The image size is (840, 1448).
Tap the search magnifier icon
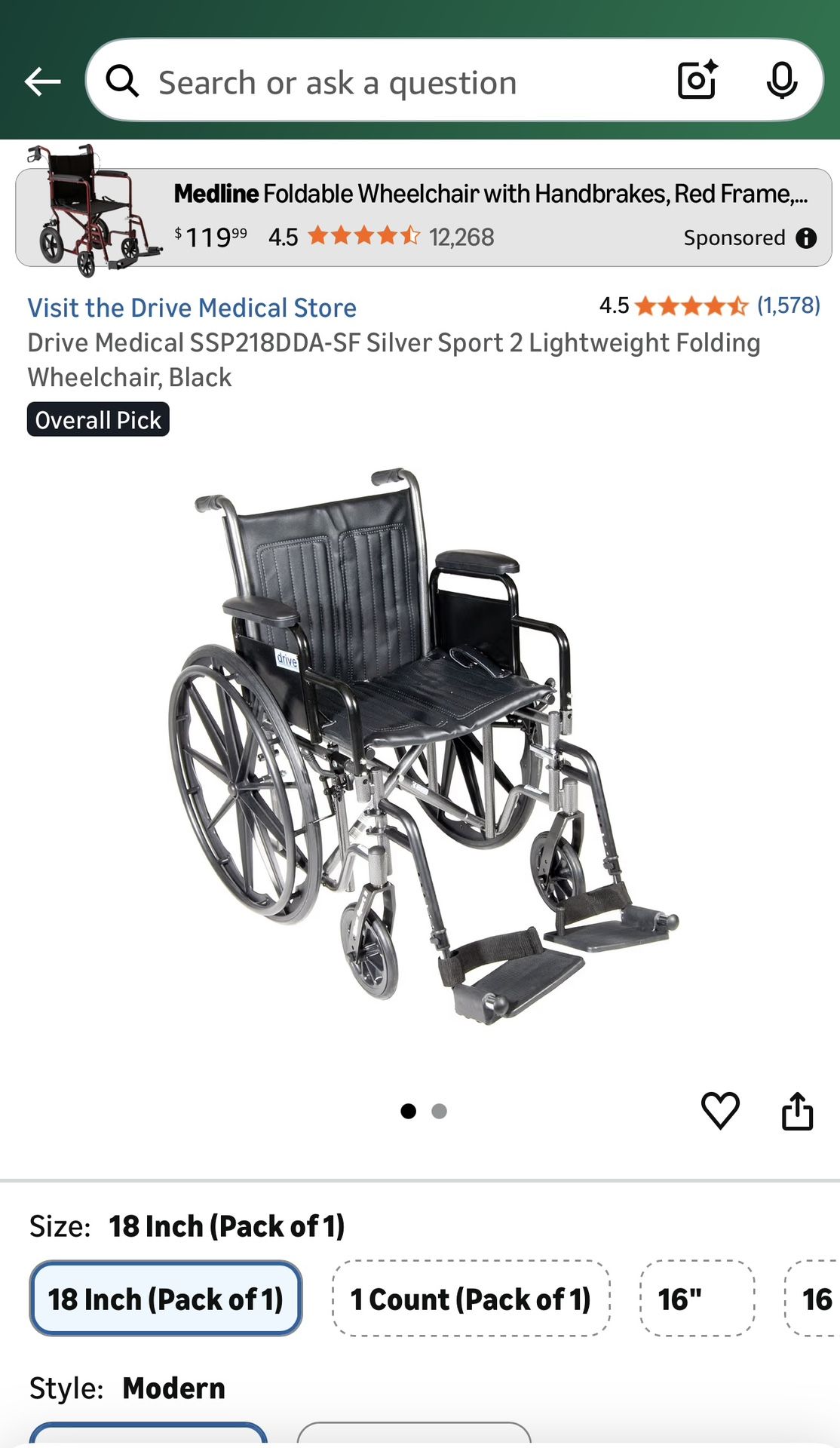point(124,81)
